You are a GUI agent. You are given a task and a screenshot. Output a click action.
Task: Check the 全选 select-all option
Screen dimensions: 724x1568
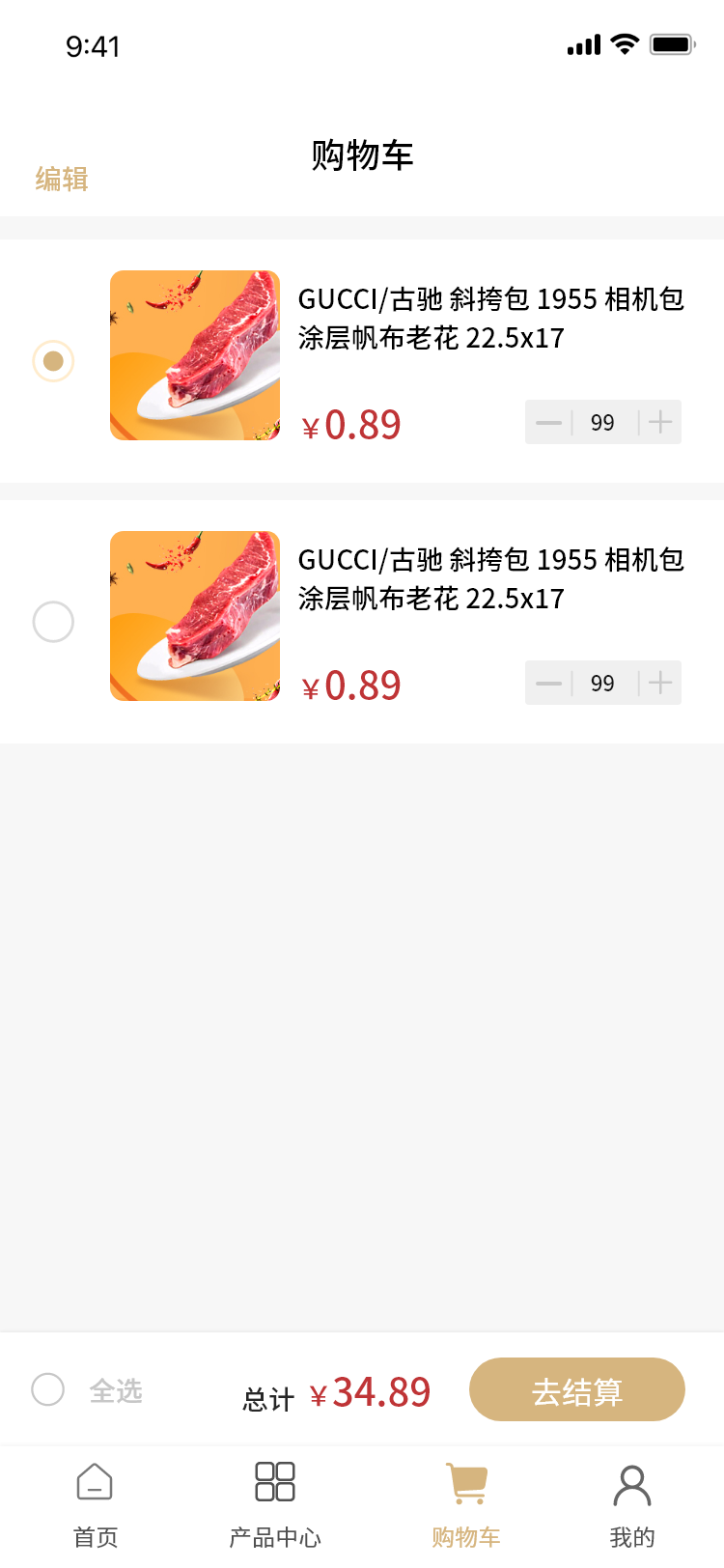48,1389
